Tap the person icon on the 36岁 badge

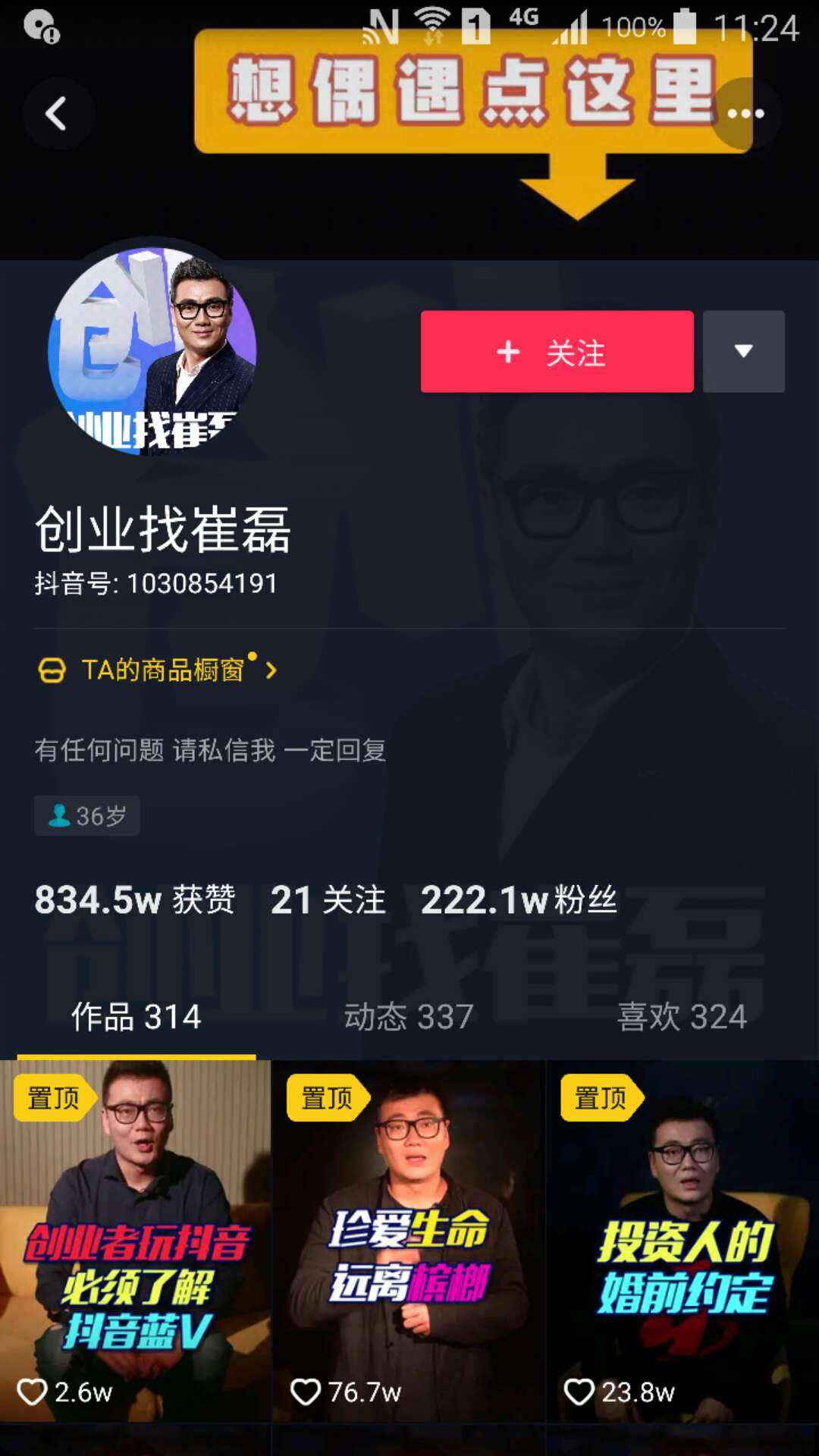(x=59, y=814)
